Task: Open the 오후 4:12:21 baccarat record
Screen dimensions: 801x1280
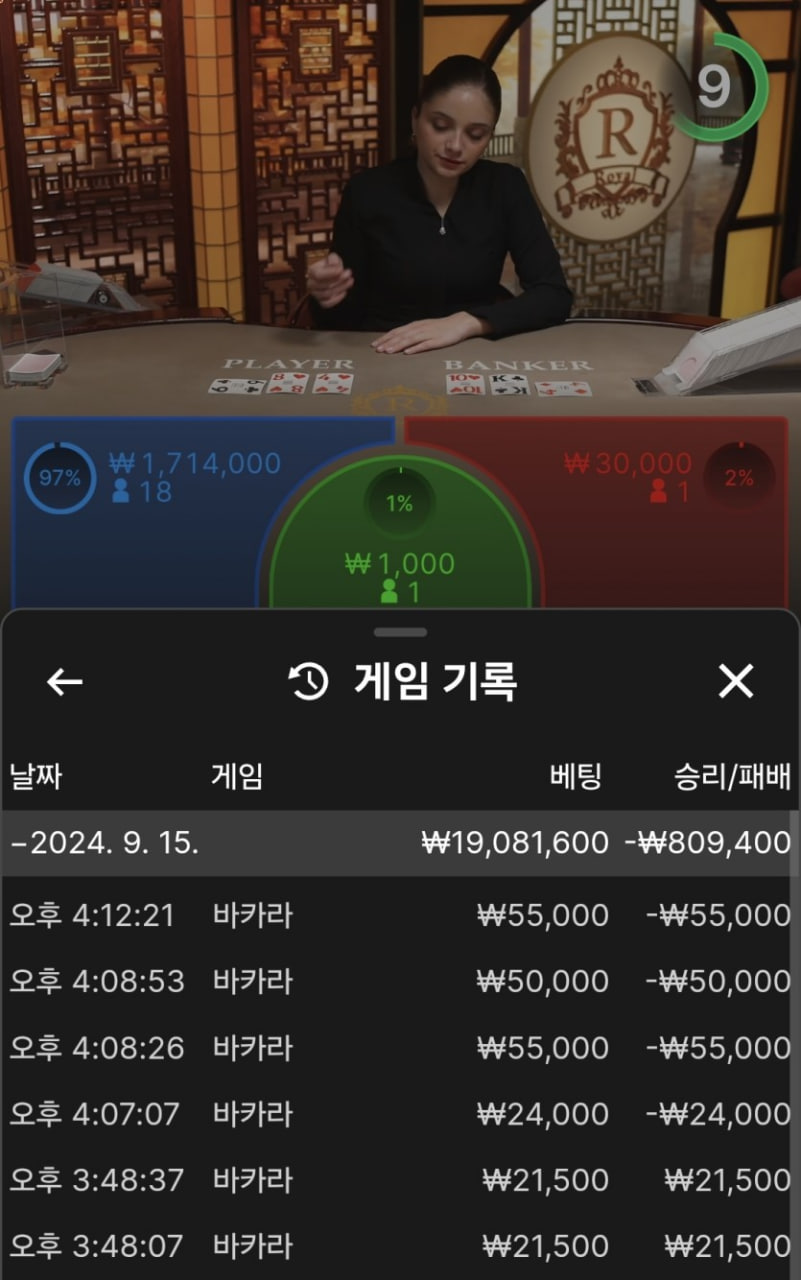Action: click(400, 915)
